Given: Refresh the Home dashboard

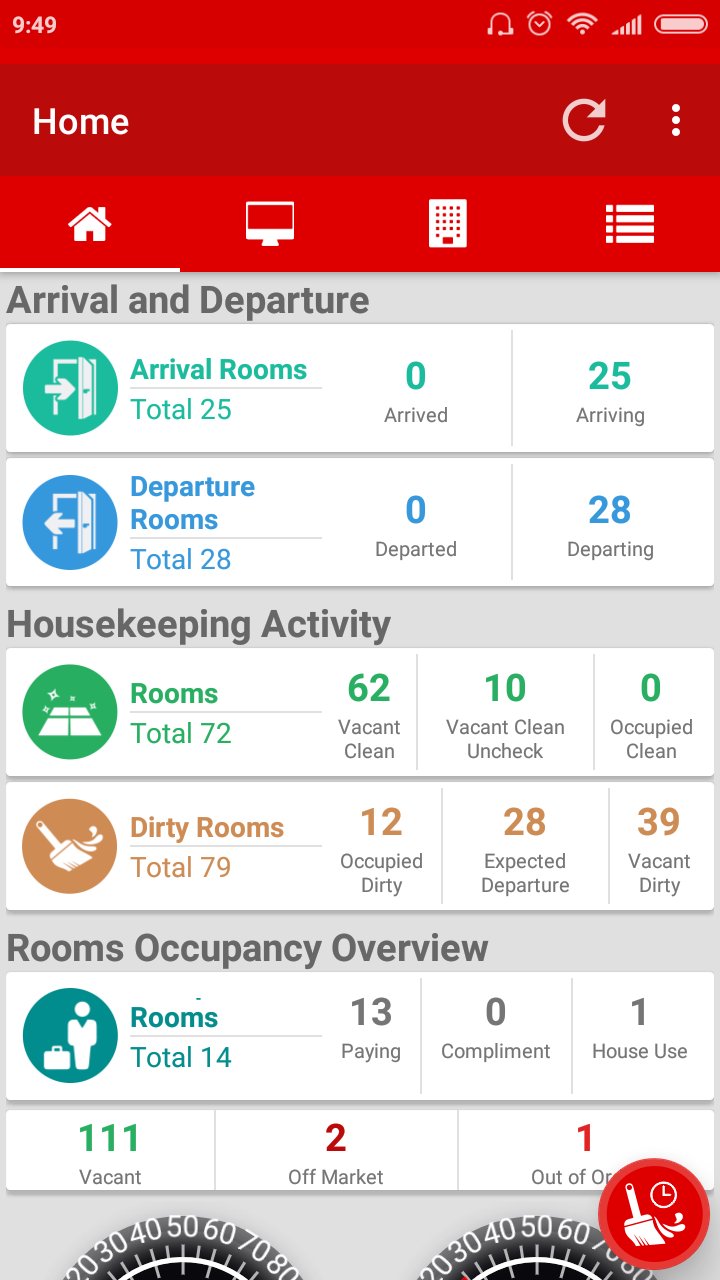Looking at the screenshot, I should tap(584, 121).
